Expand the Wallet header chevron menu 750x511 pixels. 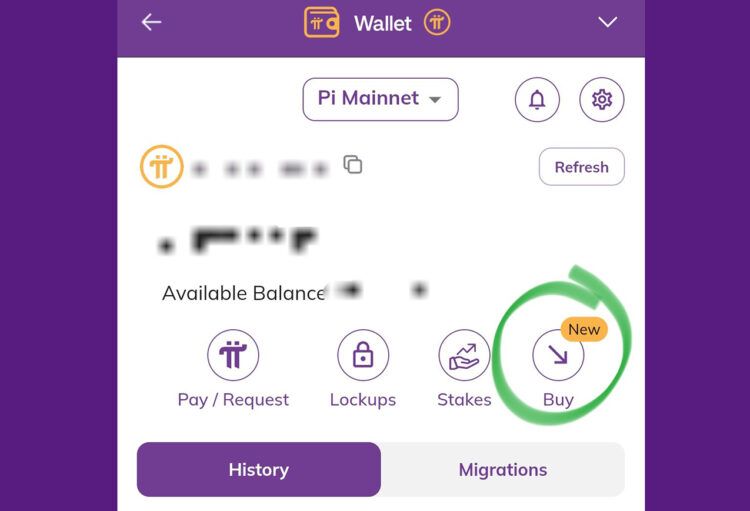point(607,22)
